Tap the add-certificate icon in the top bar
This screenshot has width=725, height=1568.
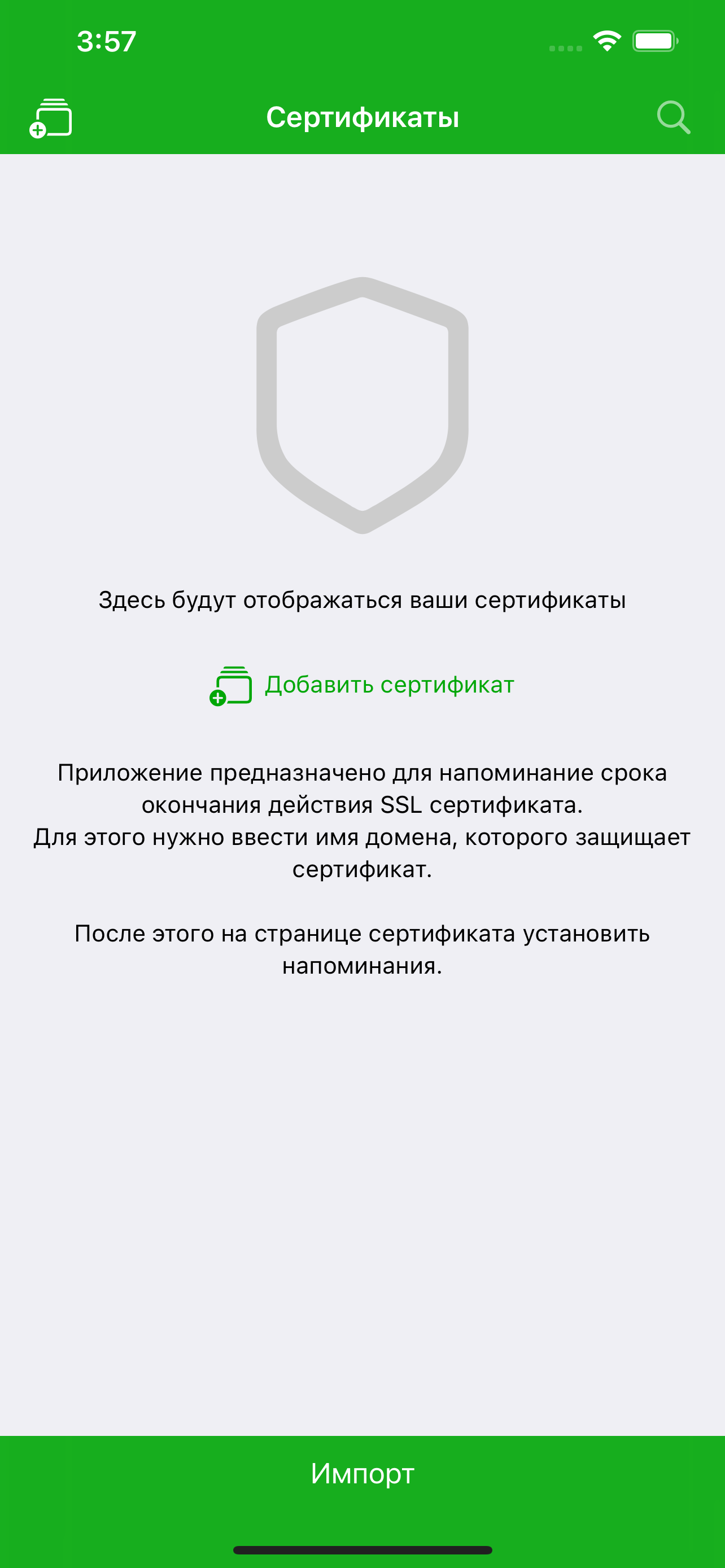pos(50,117)
